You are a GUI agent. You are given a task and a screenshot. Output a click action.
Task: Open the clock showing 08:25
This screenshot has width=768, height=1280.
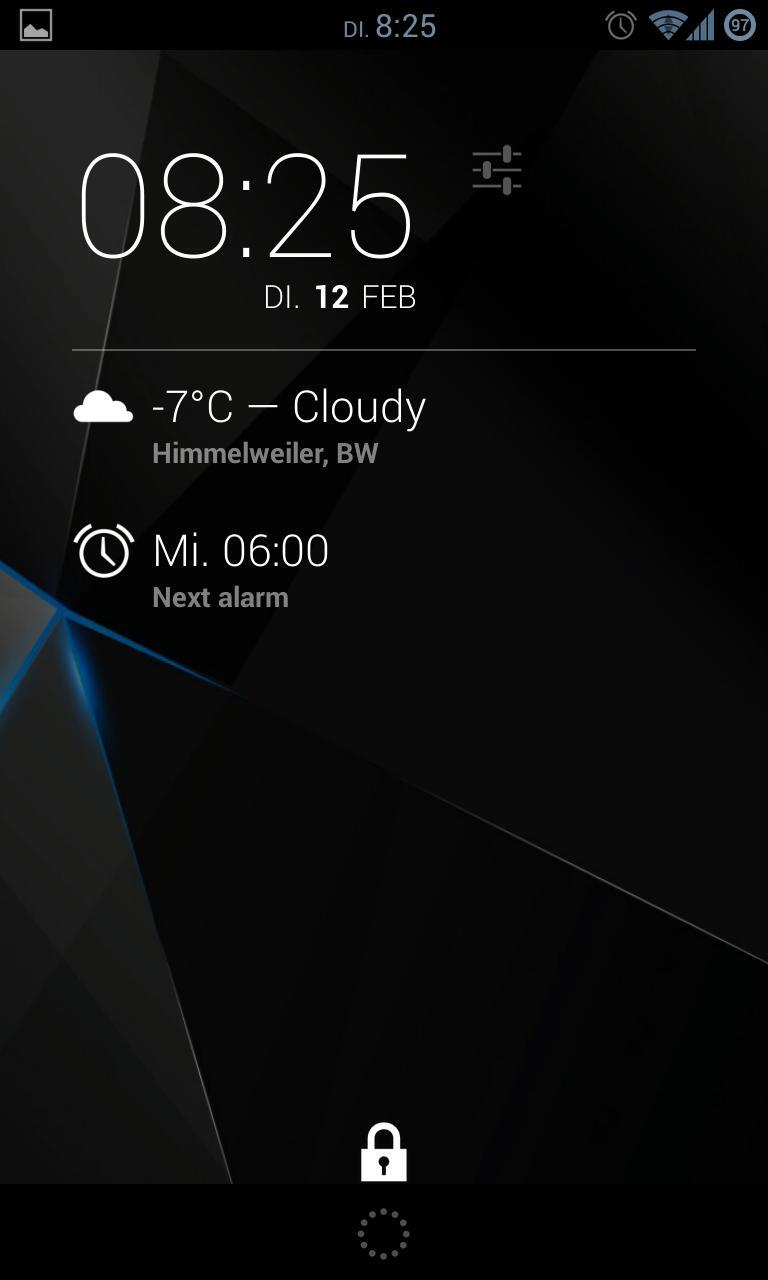tap(246, 206)
